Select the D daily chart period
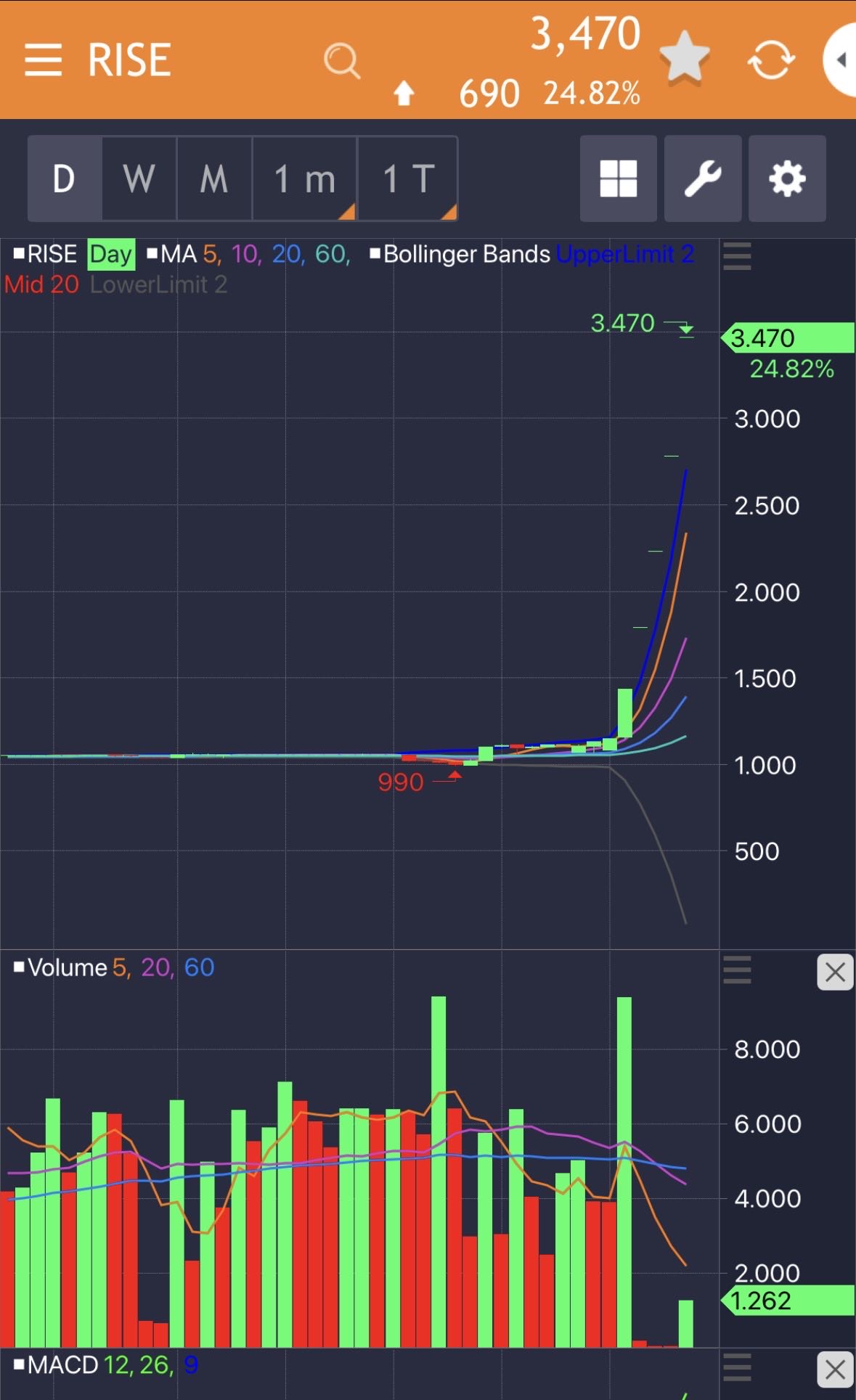Screen dimensions: 856x1400 pos(65,179)
